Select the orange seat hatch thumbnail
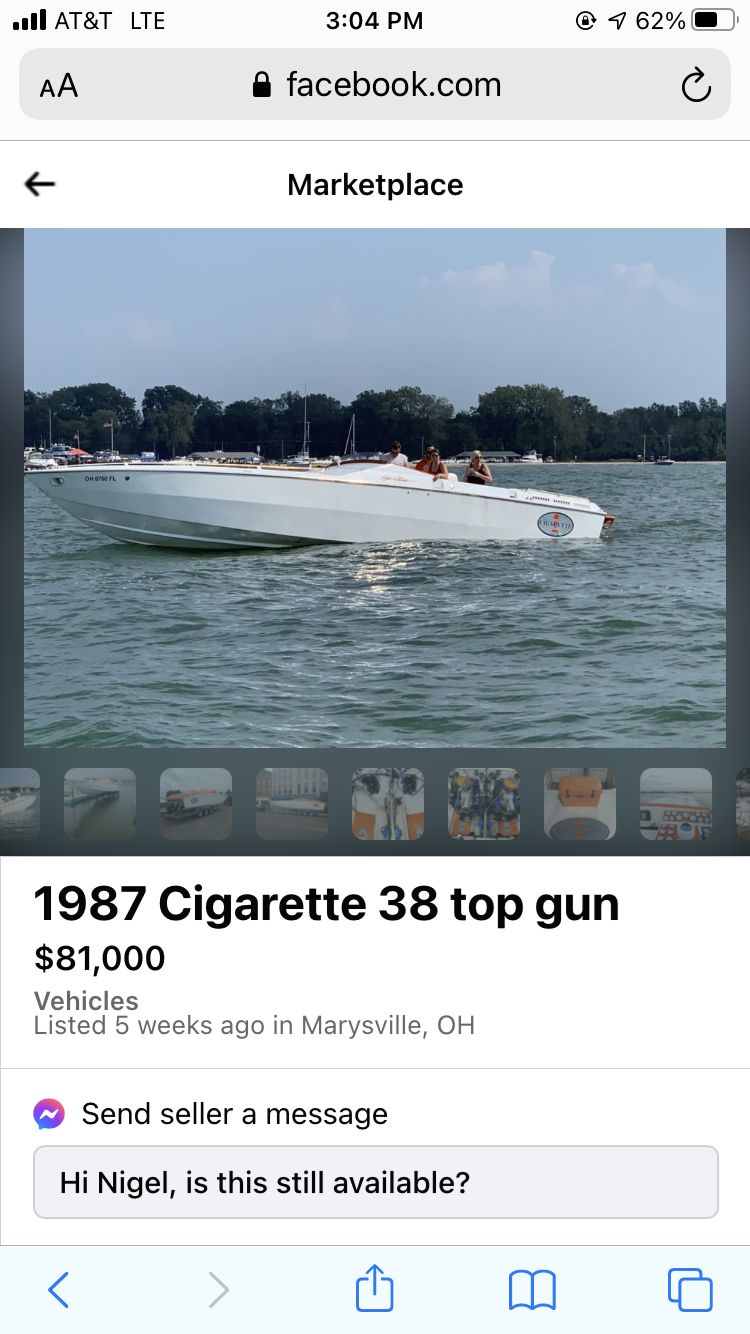Screen dimensions: 750x1334 click(580, 804)
